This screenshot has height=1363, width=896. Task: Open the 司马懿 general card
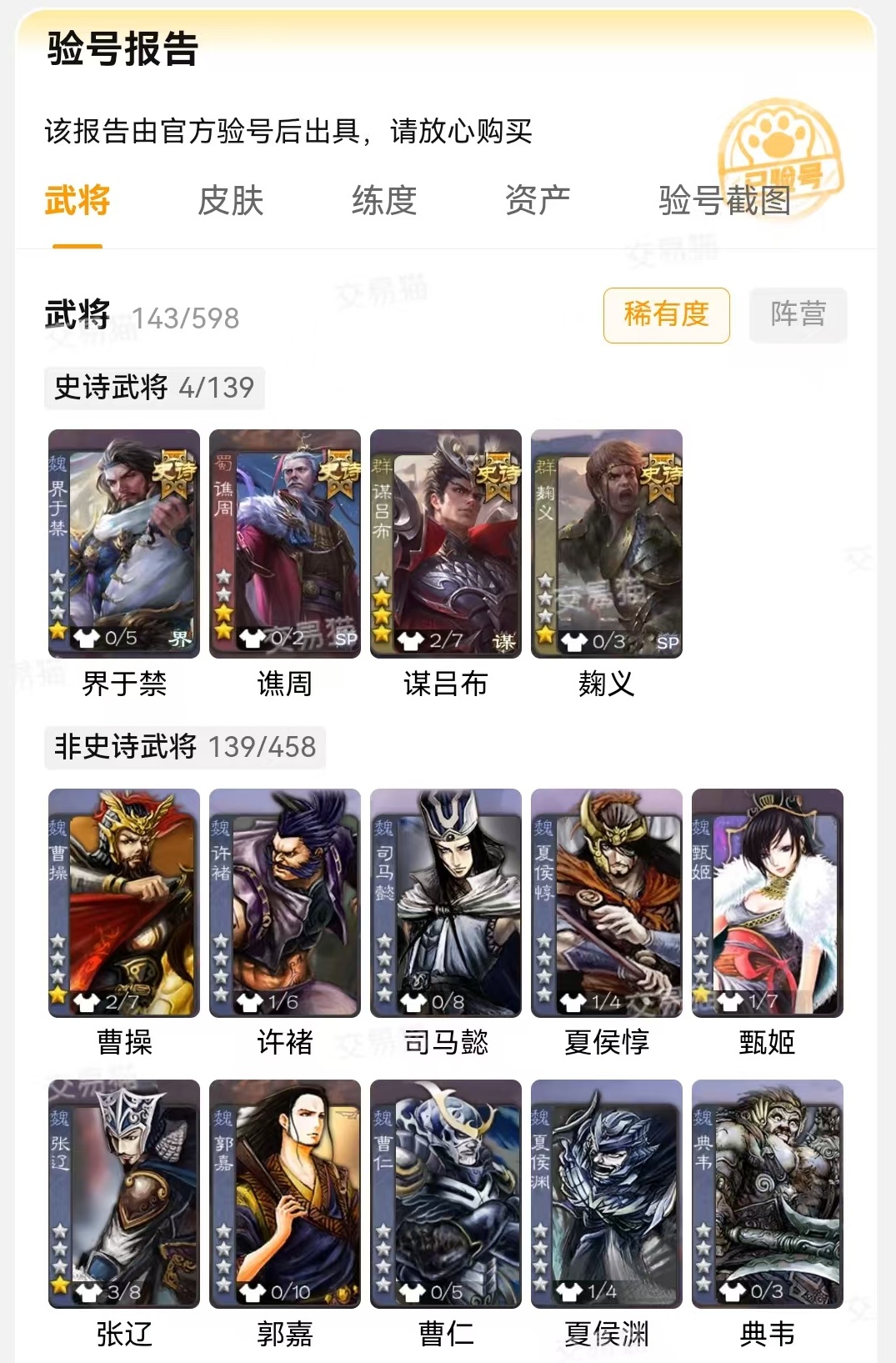pyautogui.click(x=446, y=903)
